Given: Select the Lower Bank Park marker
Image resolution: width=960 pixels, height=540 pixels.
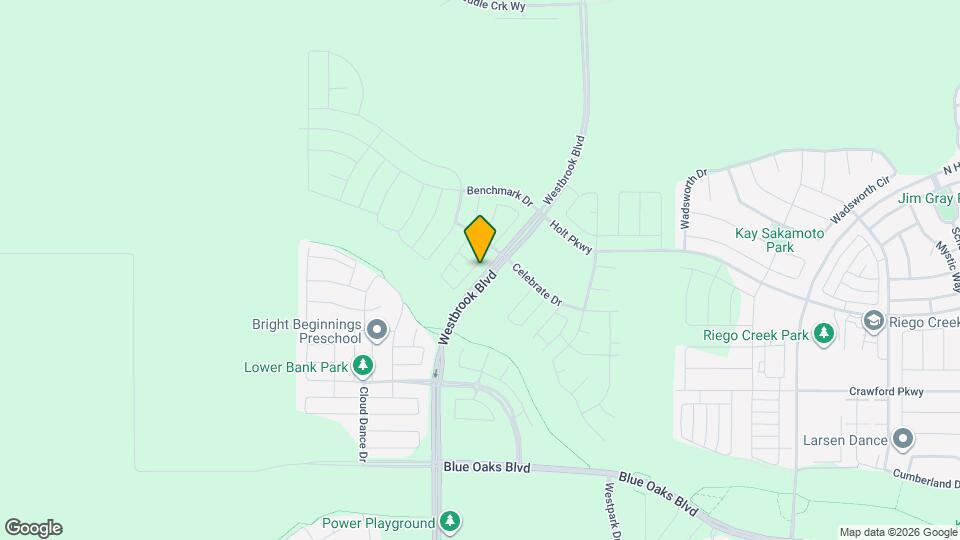Looking at the screenshot, I should coord(363,367).
